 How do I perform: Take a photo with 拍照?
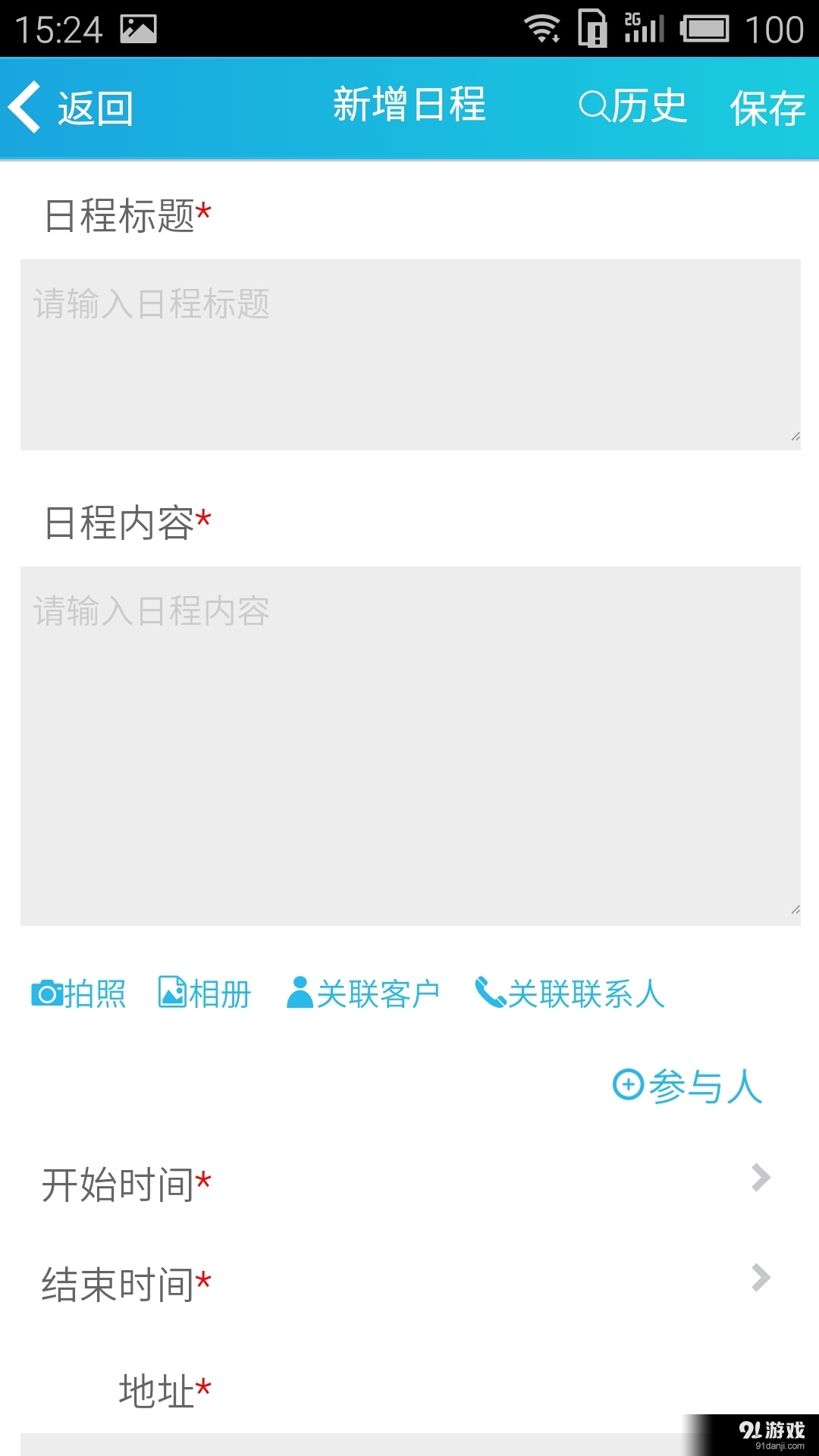79,993
